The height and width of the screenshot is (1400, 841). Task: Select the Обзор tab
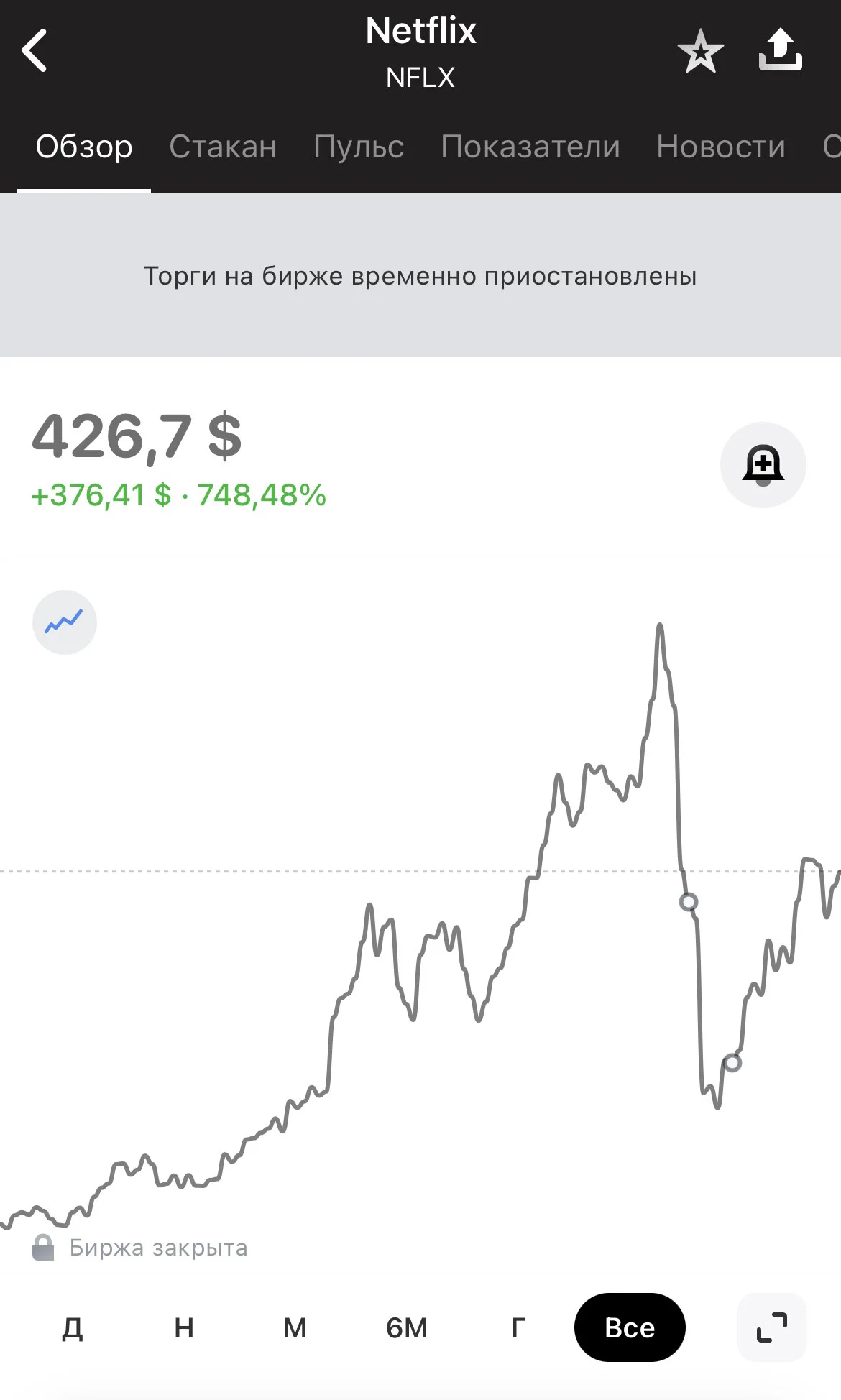tap(84, 147)
